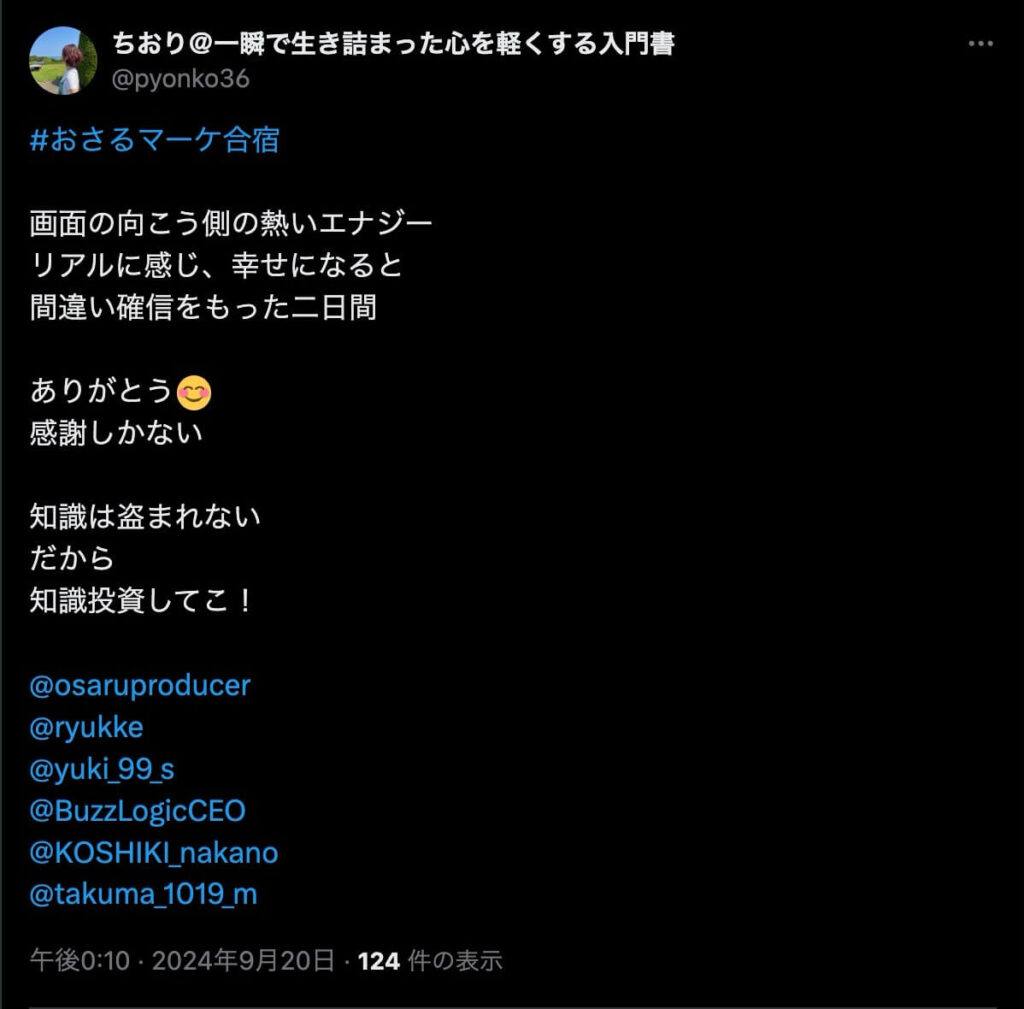This screenshot has width=1024, height=1009.
Task: Open the #おさるマーケ合宿 hashtag
Action: point(155,140)
